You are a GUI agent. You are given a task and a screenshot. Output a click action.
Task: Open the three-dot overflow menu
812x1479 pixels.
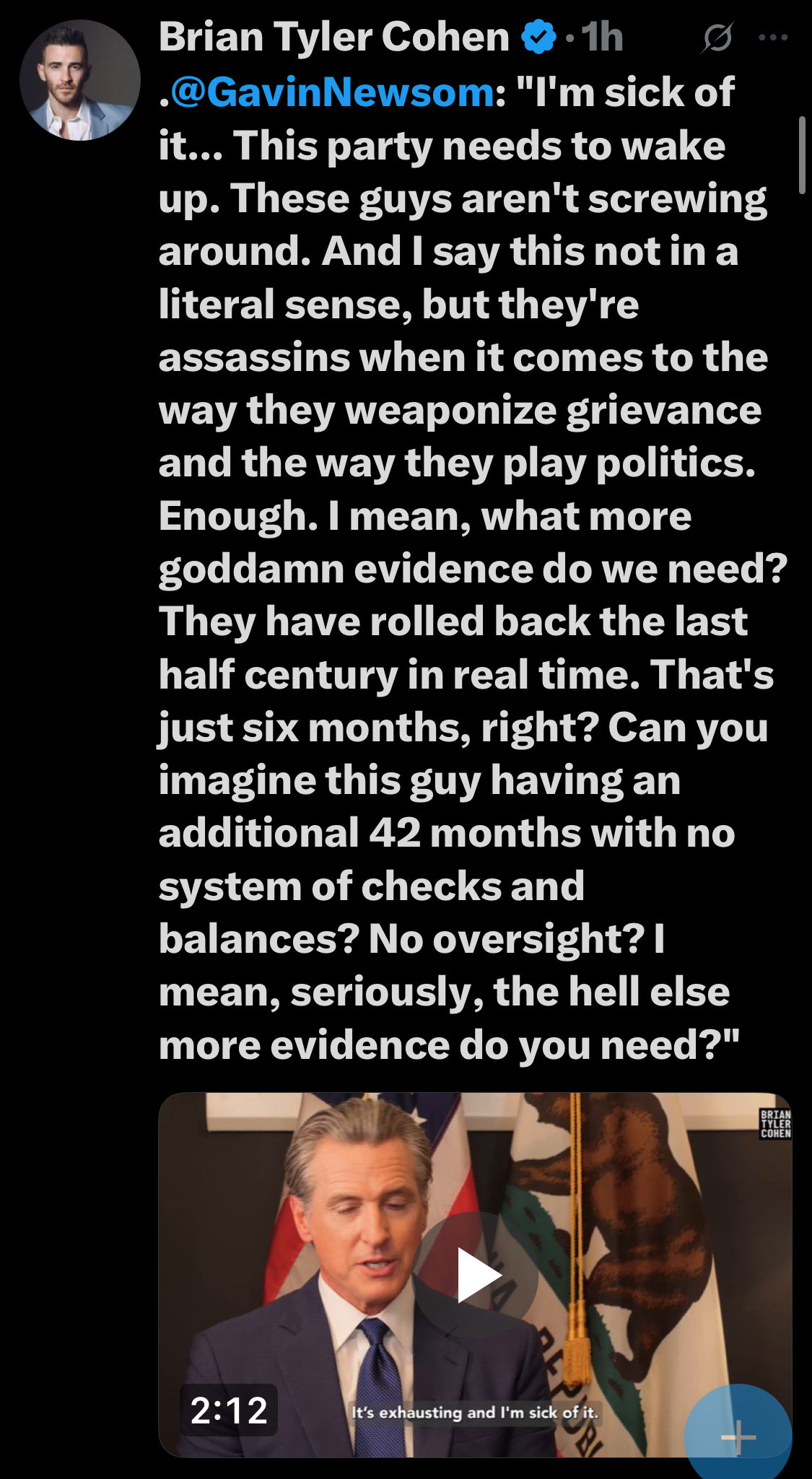(x=773, y=38)
